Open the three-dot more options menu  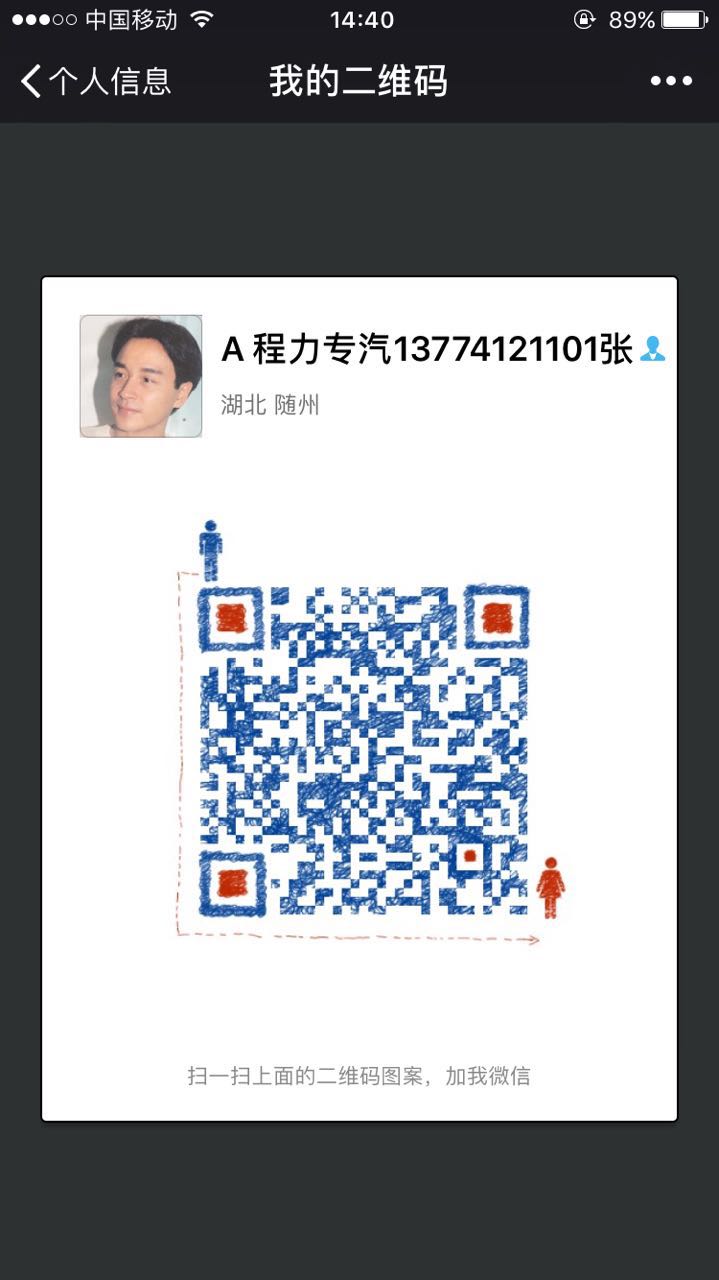click(671, 81)
